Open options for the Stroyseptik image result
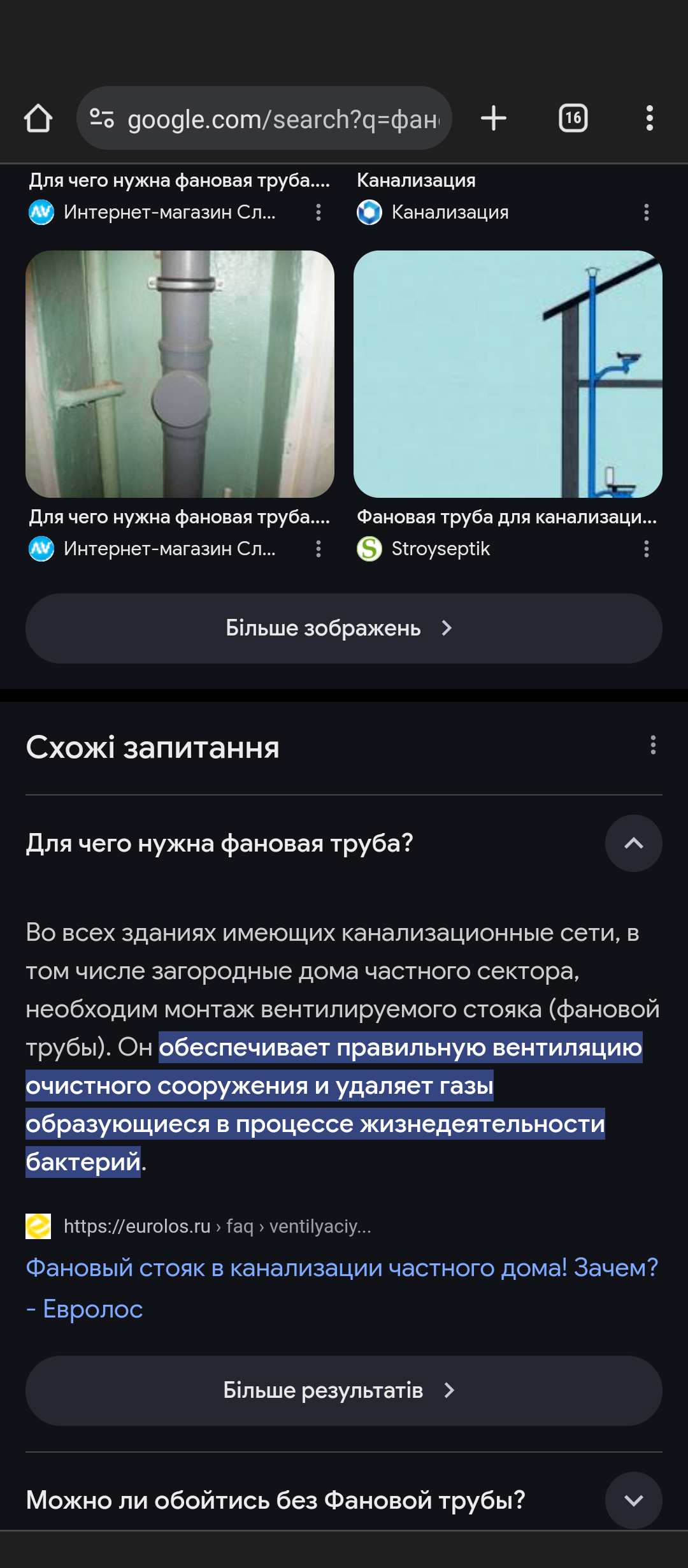The width and height of the screenshot is (688, 1568). pyautogui.click(x=647, y=549)
